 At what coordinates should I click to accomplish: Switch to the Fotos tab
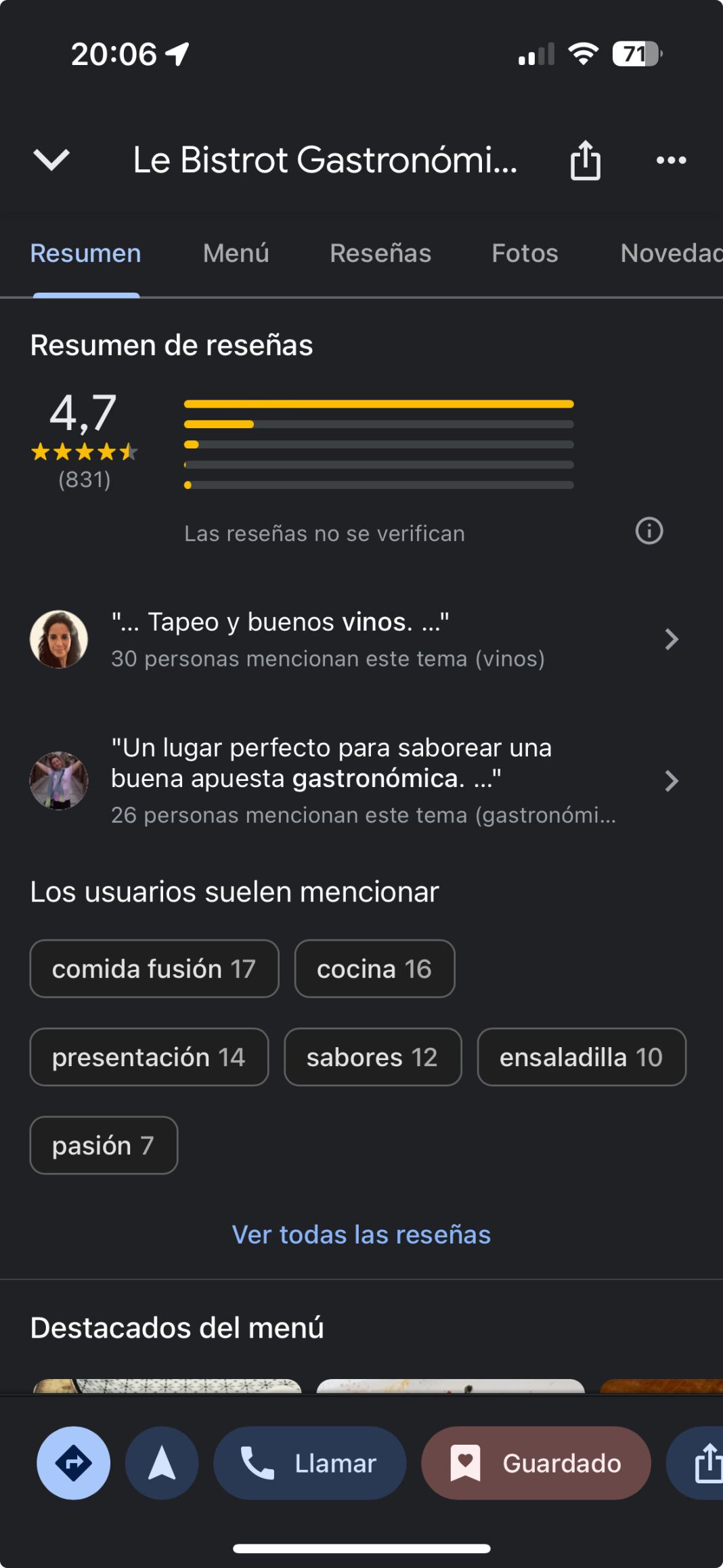pyautogui.click(x=525, y=253)
